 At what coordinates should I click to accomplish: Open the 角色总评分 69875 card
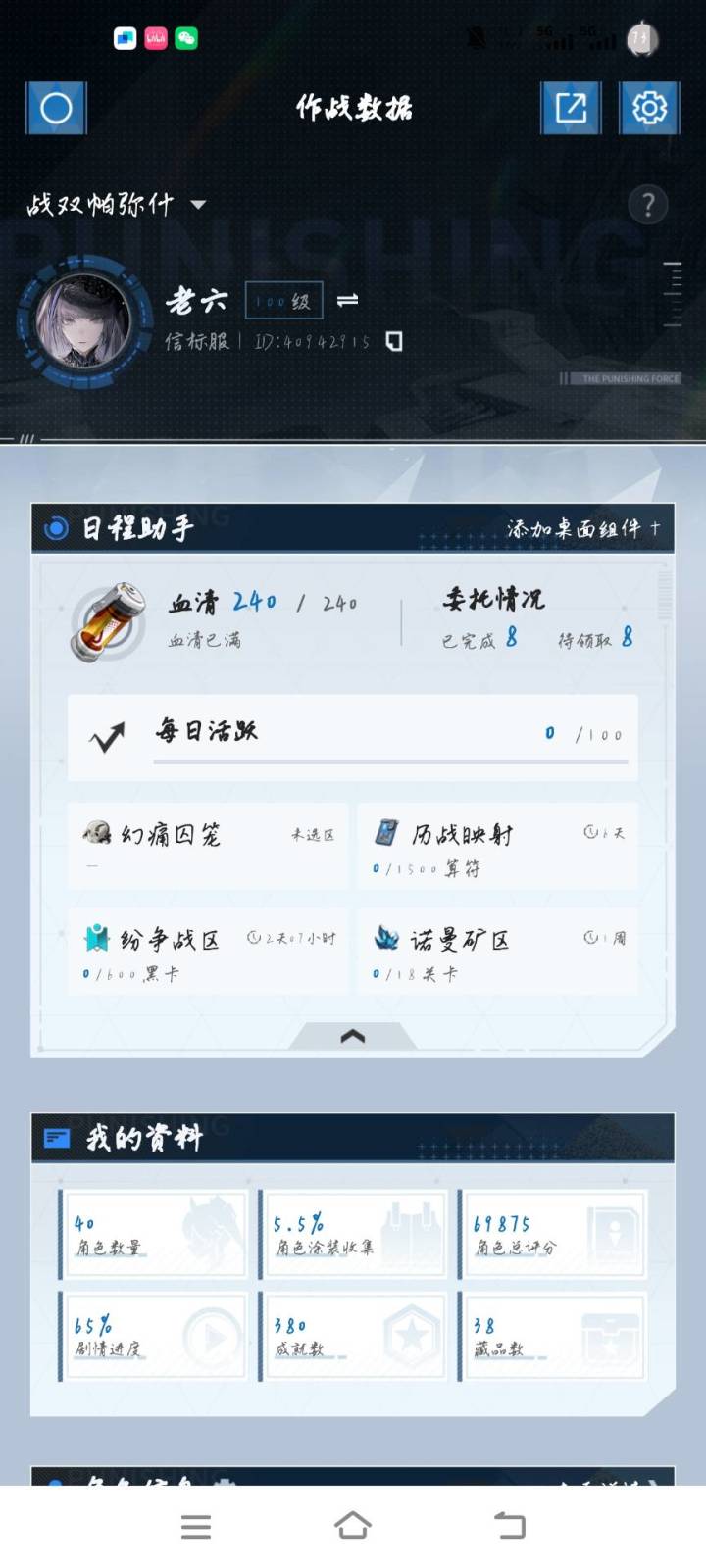point(552,1233)
